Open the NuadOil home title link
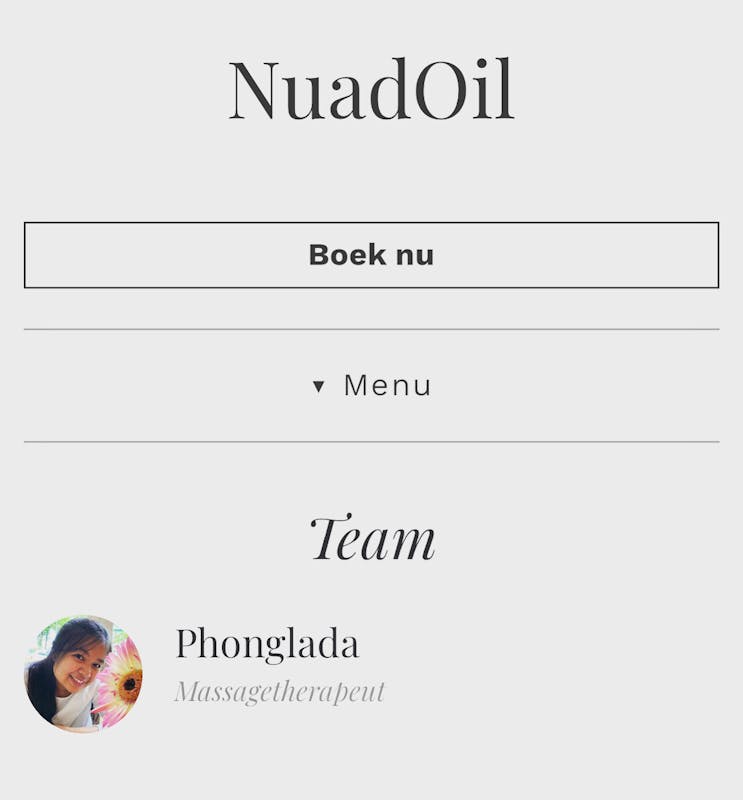Image resolution: width=743 pixels, height=800 pixels. (371, 90)
